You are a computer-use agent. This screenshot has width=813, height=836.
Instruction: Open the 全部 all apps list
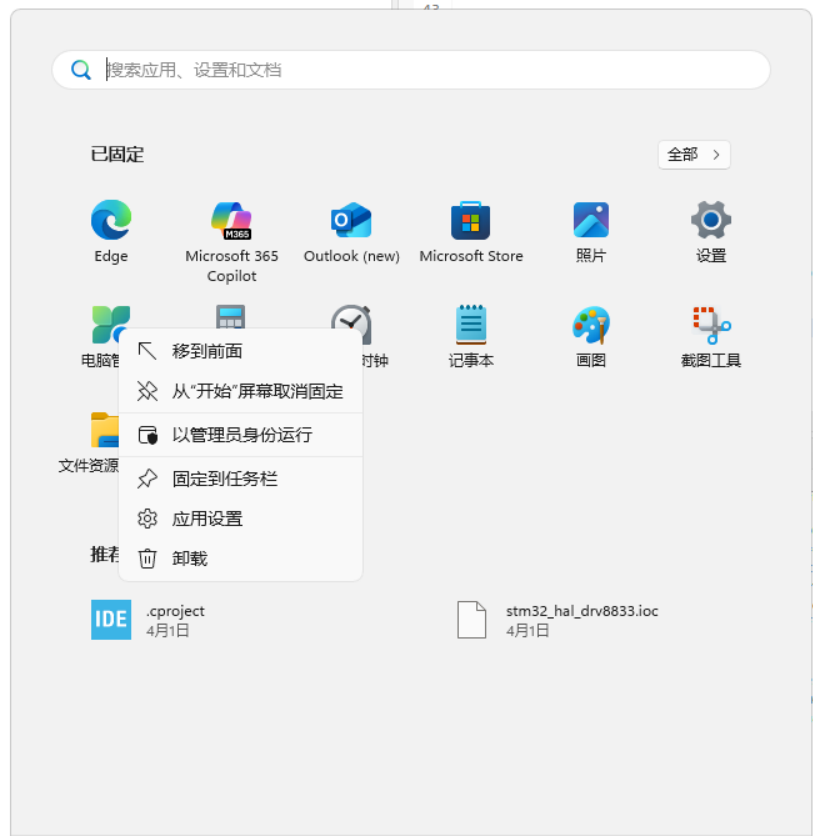[693, 155]
